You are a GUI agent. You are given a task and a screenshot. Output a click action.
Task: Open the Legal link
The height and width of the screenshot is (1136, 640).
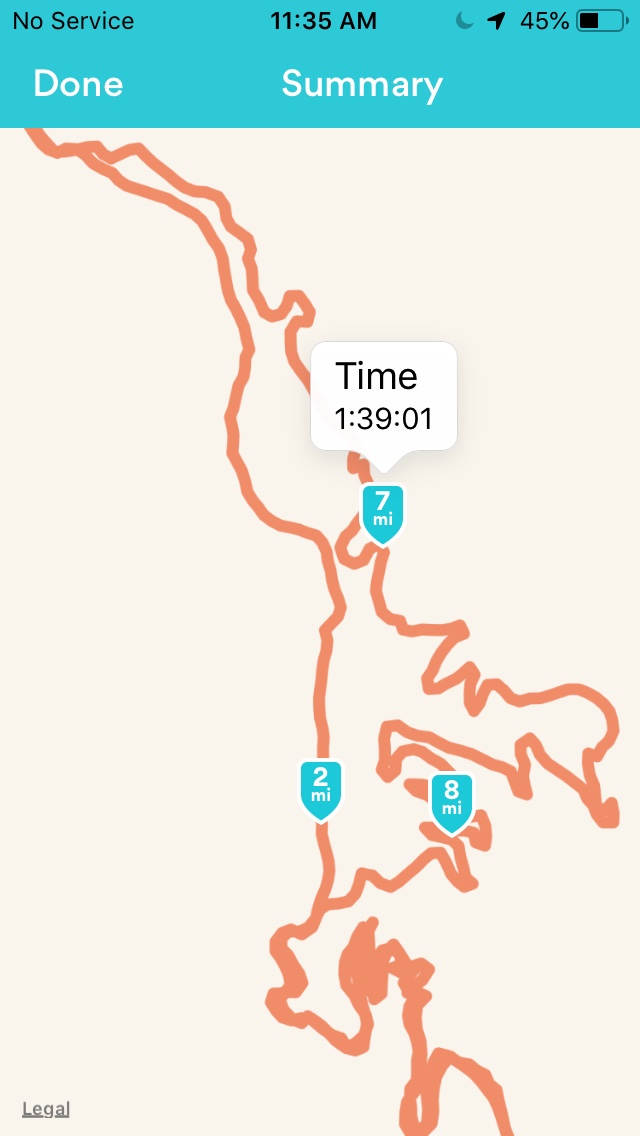(x=46, y=1108)
